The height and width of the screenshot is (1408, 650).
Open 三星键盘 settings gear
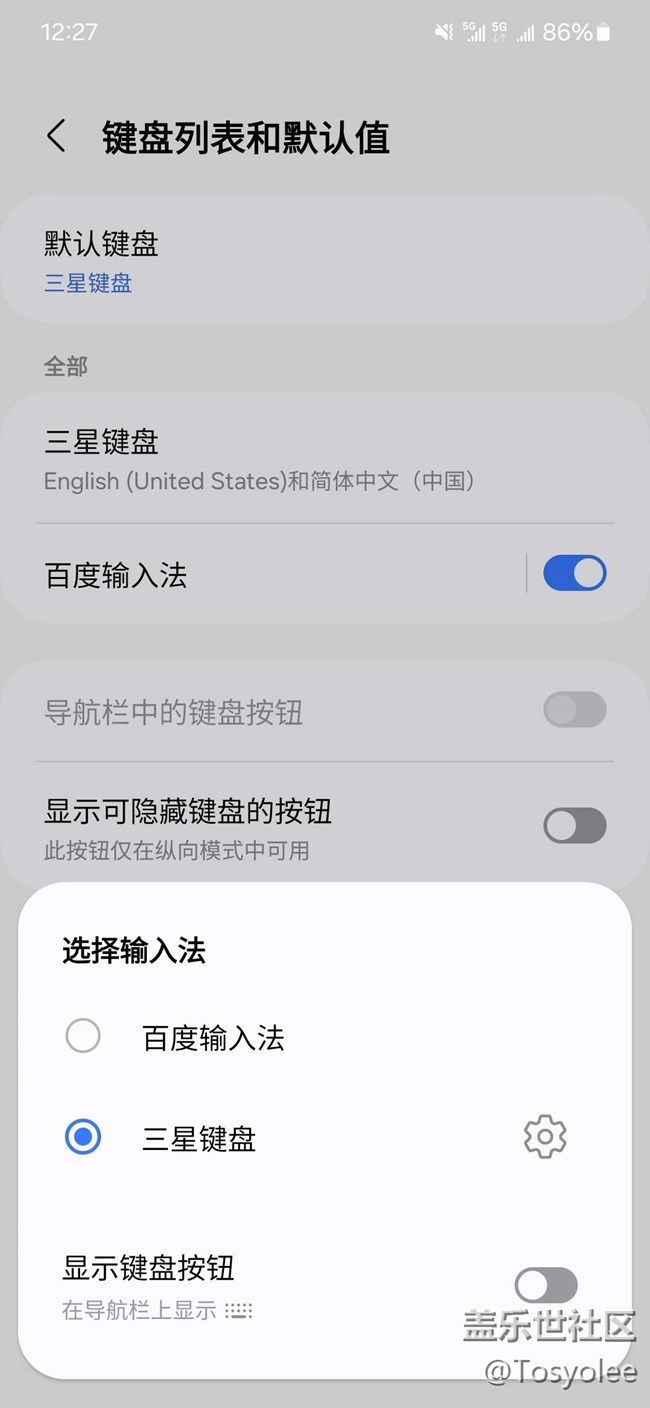pos(544,1137)
